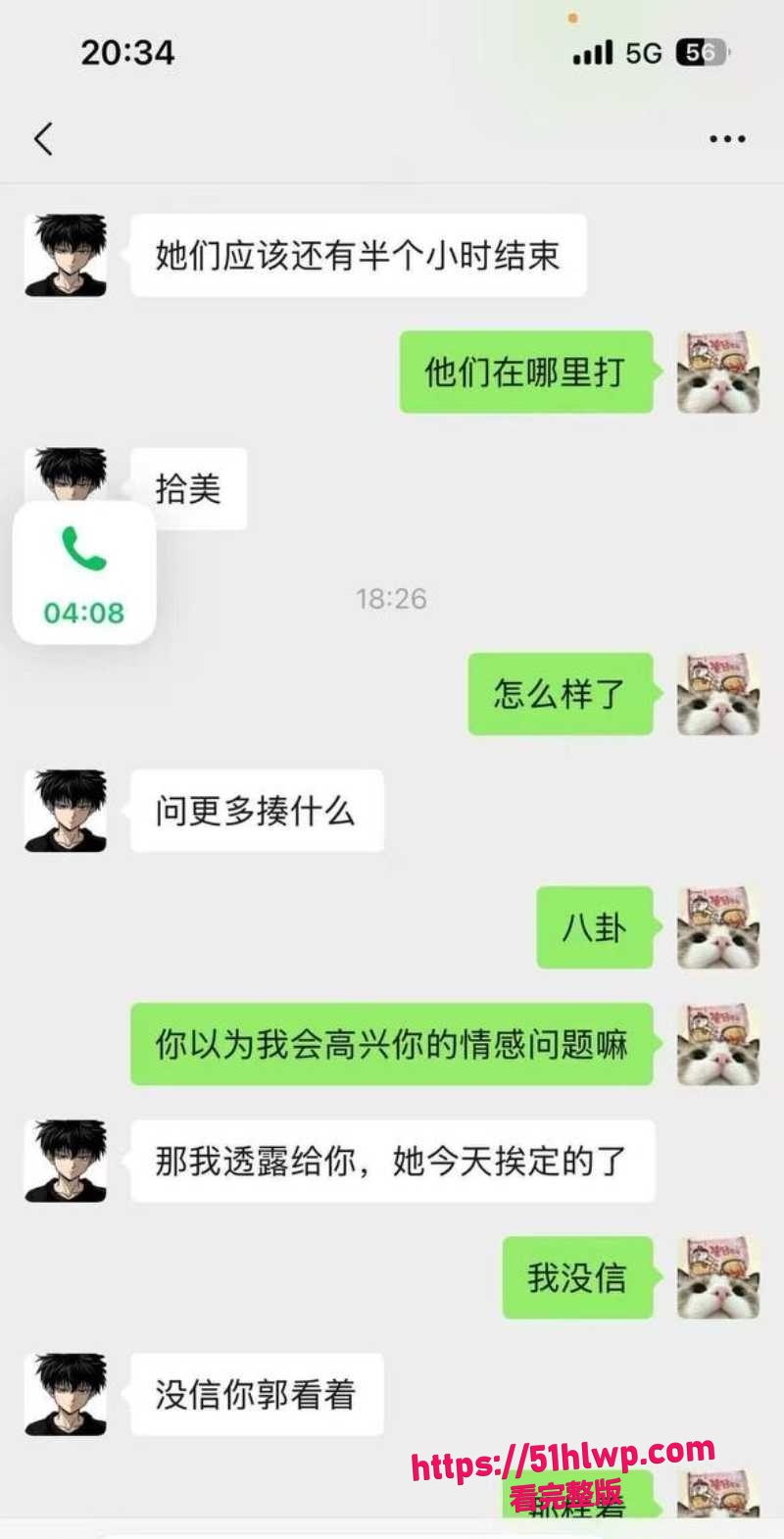Open avatar beside message 她们应该还有半个小时结束
The height and width of the screenshot is (1539, 784).
tap(66, 255)
